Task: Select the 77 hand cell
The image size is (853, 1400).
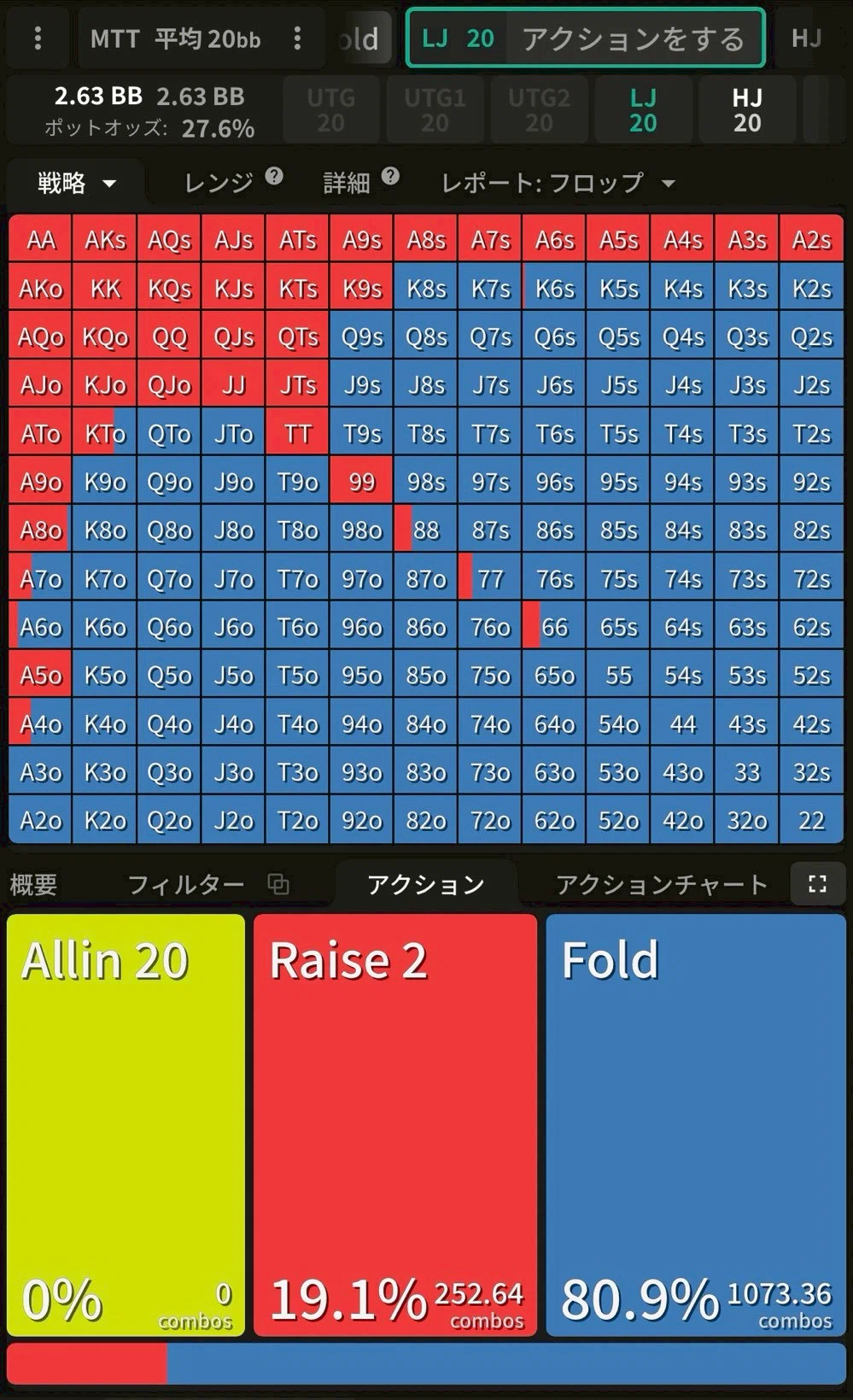Action: pyautogui.click(x=490, y=579)
